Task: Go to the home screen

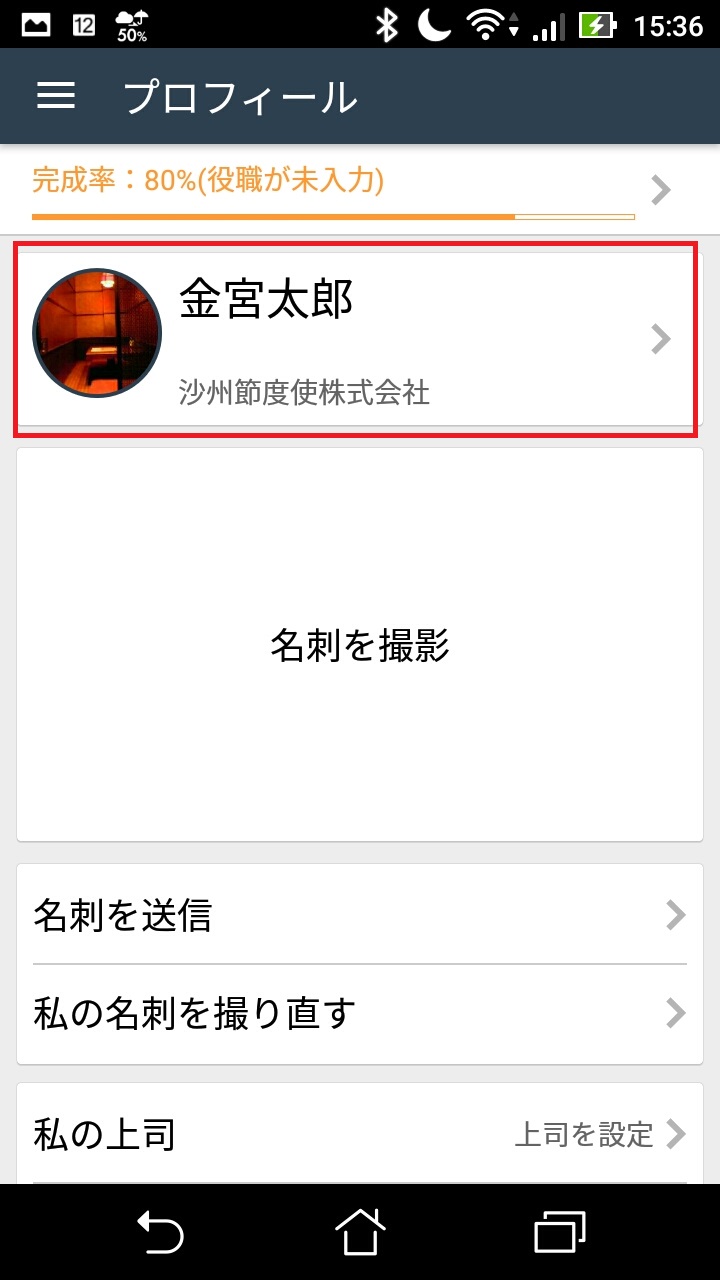Action: click(x=360, y=1232)
